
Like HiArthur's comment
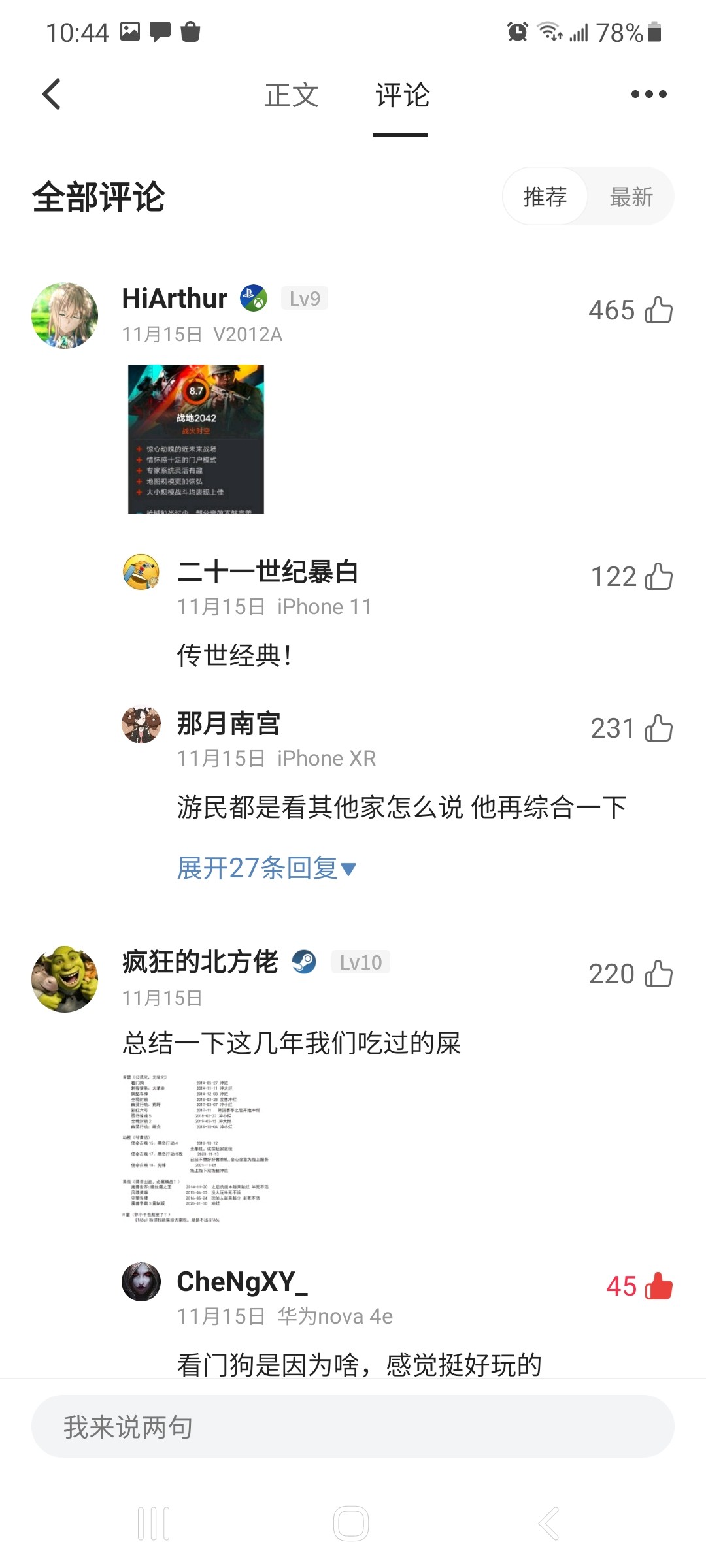pos(658,310)
